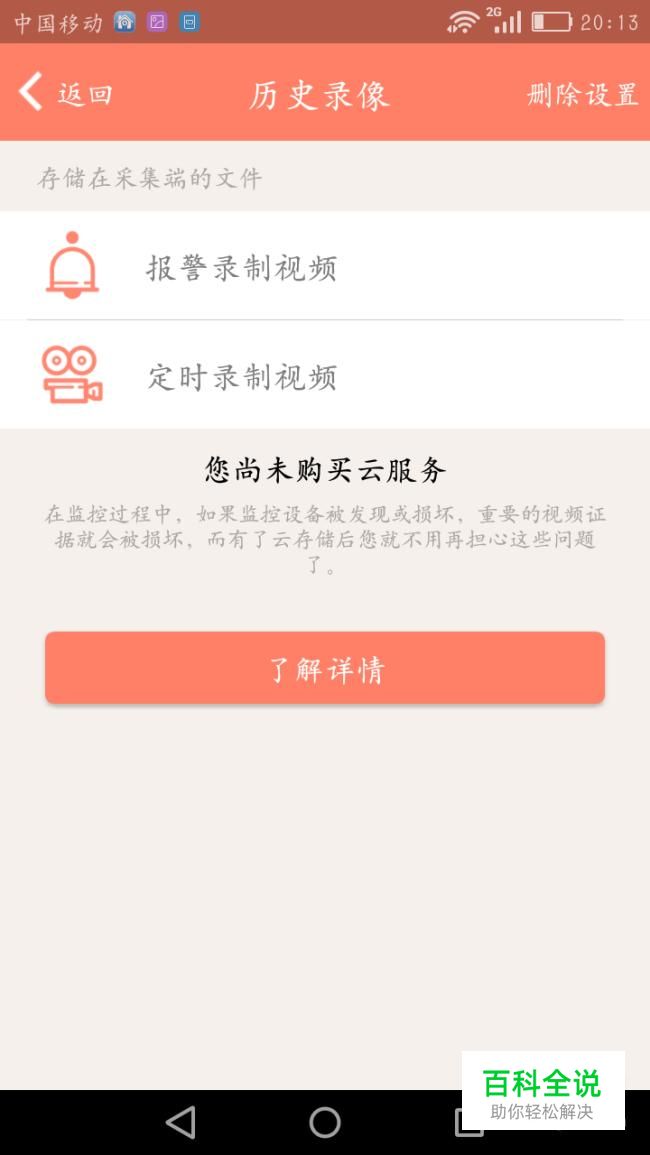Go back using the 返回 button

pyautogui.click(x=65, y=93)
